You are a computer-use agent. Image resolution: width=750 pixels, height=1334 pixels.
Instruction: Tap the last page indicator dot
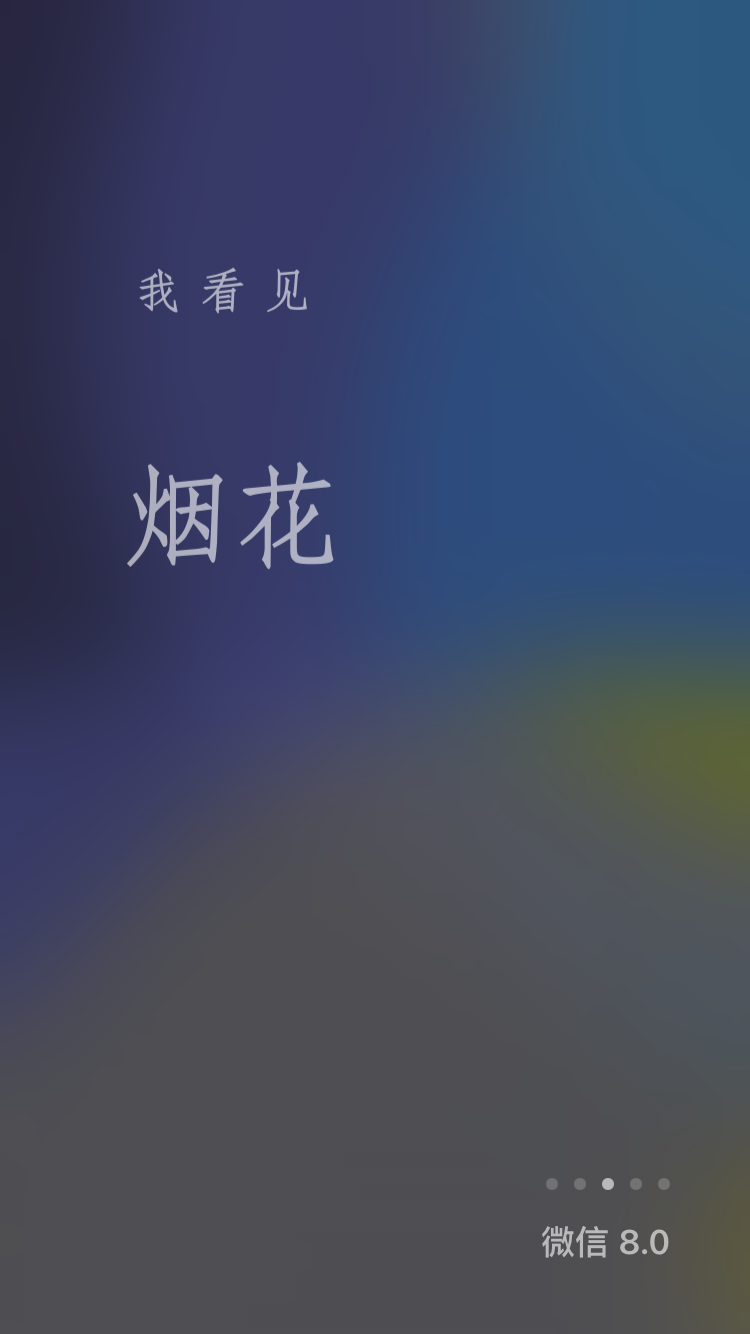[x=664, y=1184]
